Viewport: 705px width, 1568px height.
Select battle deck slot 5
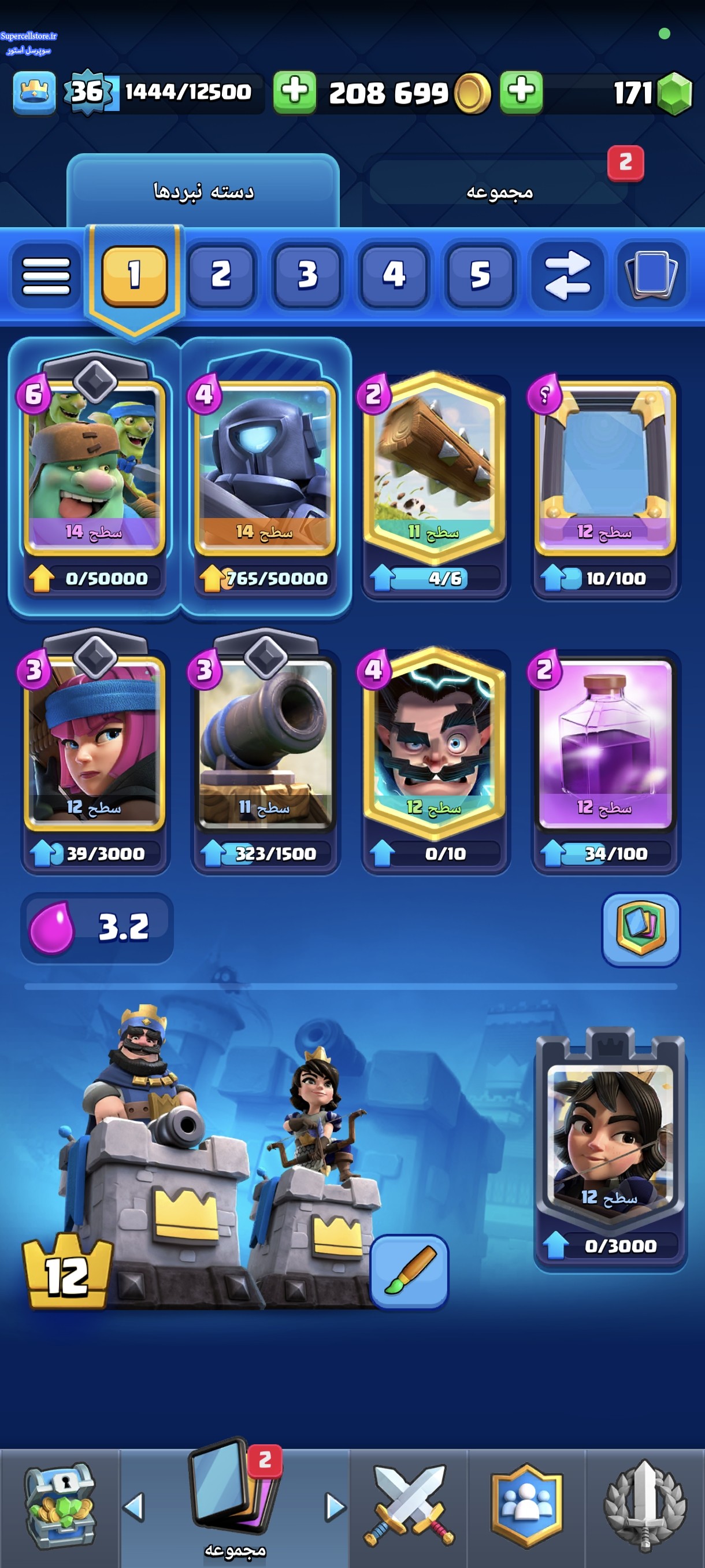[x=480, y=275]
